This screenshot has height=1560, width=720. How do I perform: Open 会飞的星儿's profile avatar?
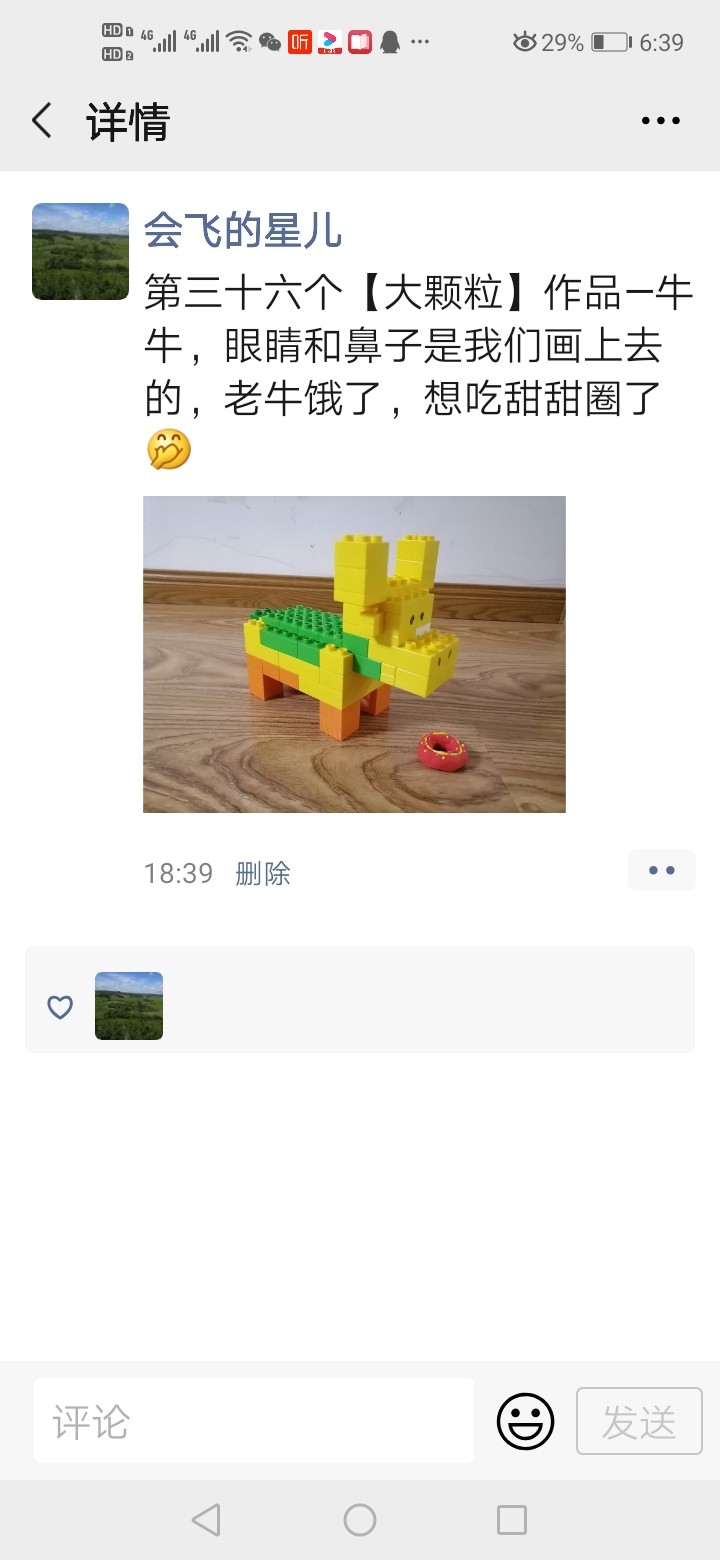pos(80,251)
